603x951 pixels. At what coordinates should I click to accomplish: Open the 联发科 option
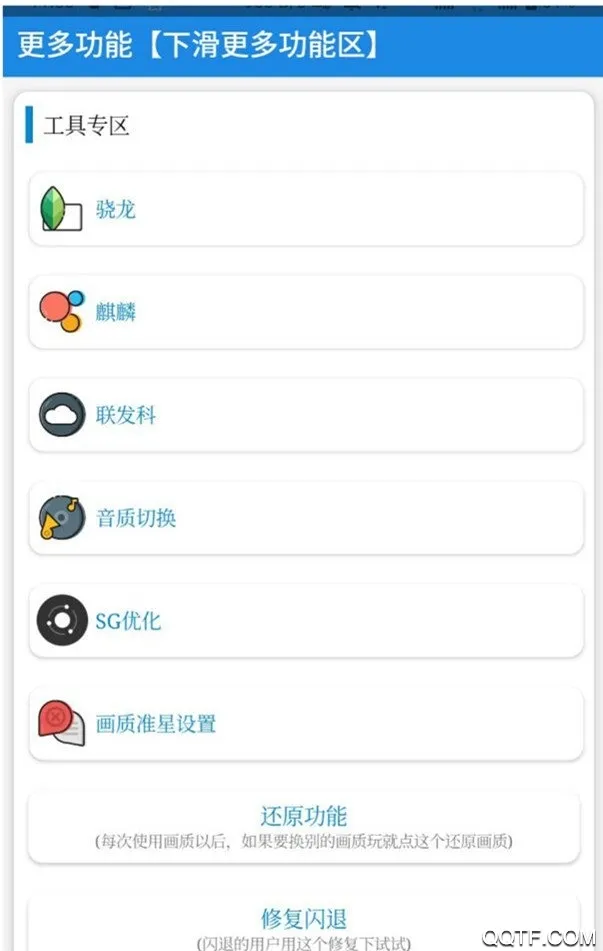coord(305,415)
